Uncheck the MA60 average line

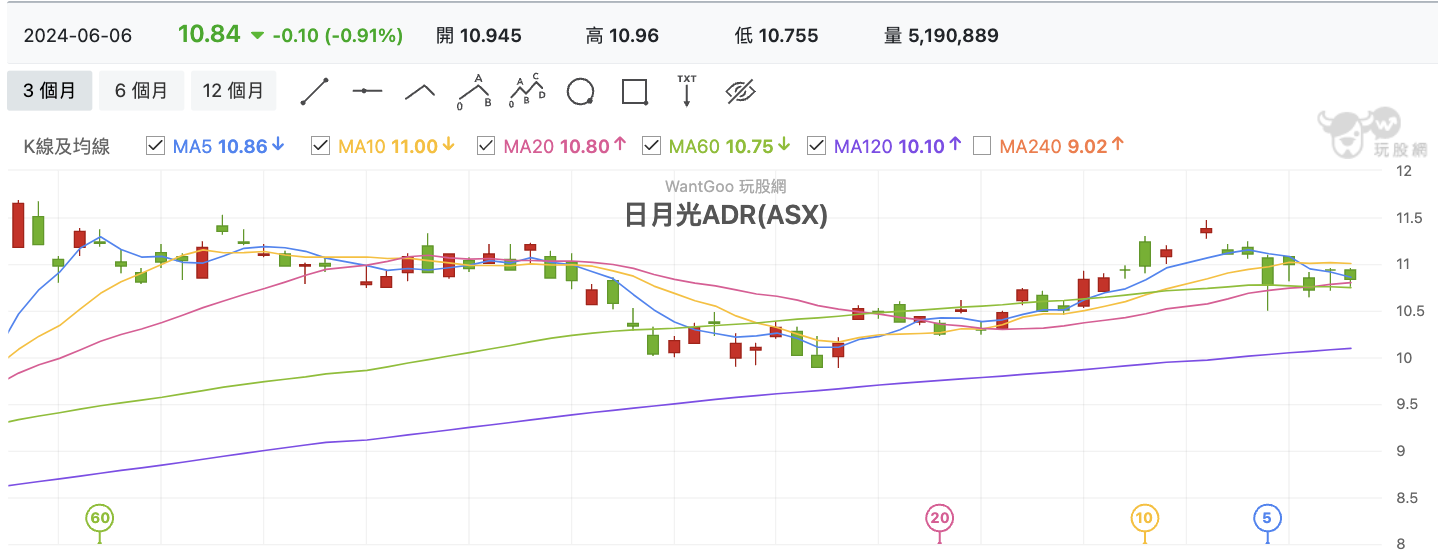click(651, 146)
